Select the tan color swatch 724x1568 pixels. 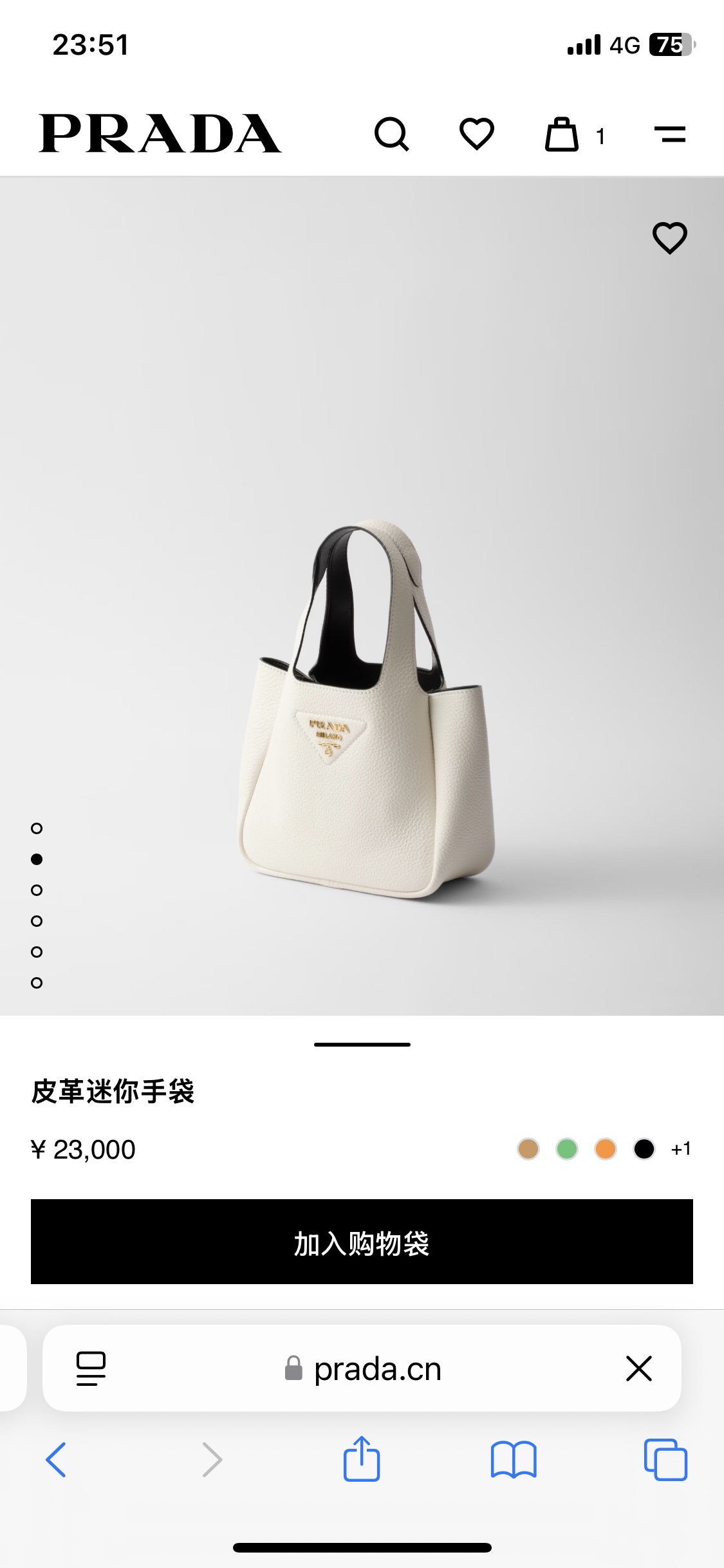[x=528, y=1149]
